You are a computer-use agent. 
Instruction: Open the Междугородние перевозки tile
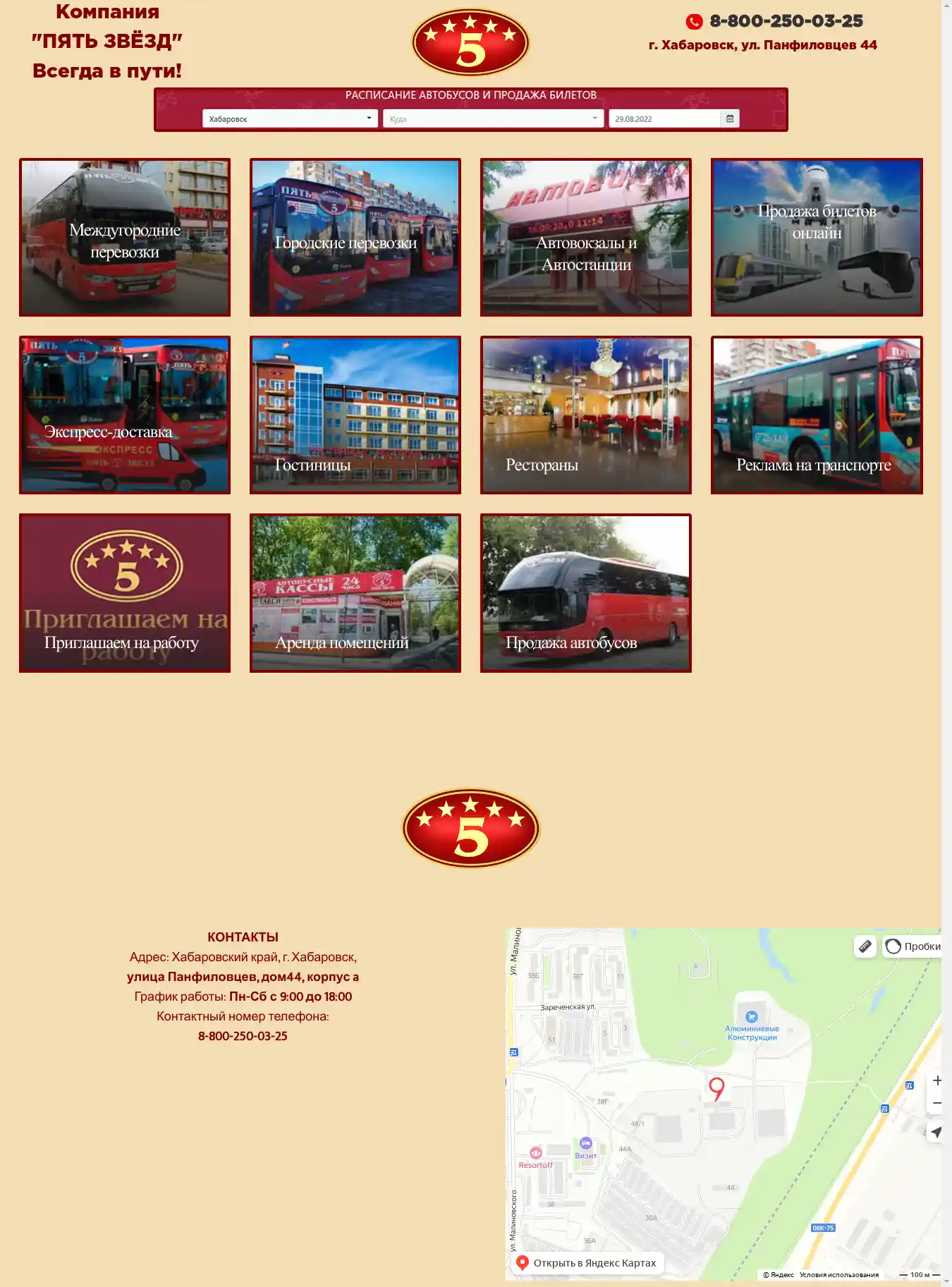tap(125, 238)
